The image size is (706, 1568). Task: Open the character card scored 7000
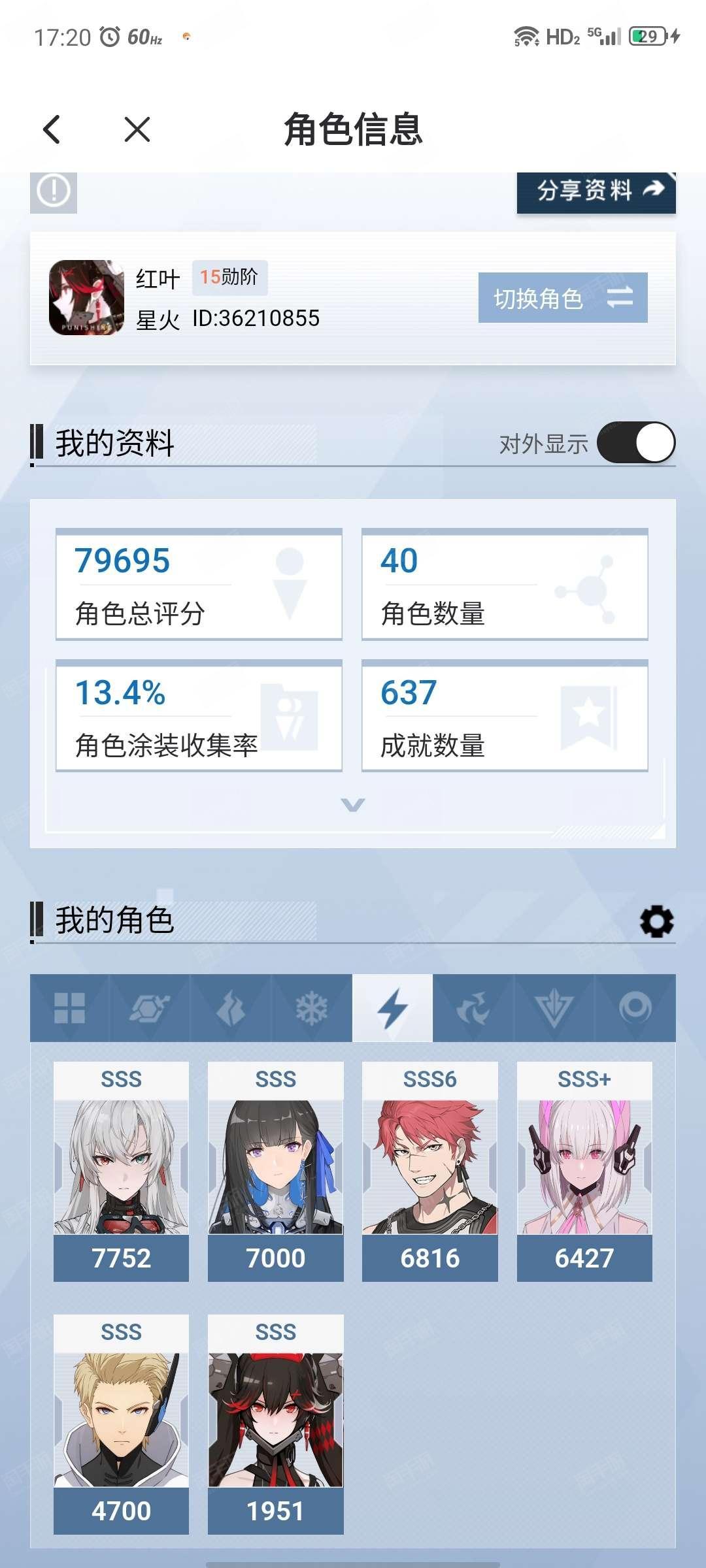tap(275, 1171)
